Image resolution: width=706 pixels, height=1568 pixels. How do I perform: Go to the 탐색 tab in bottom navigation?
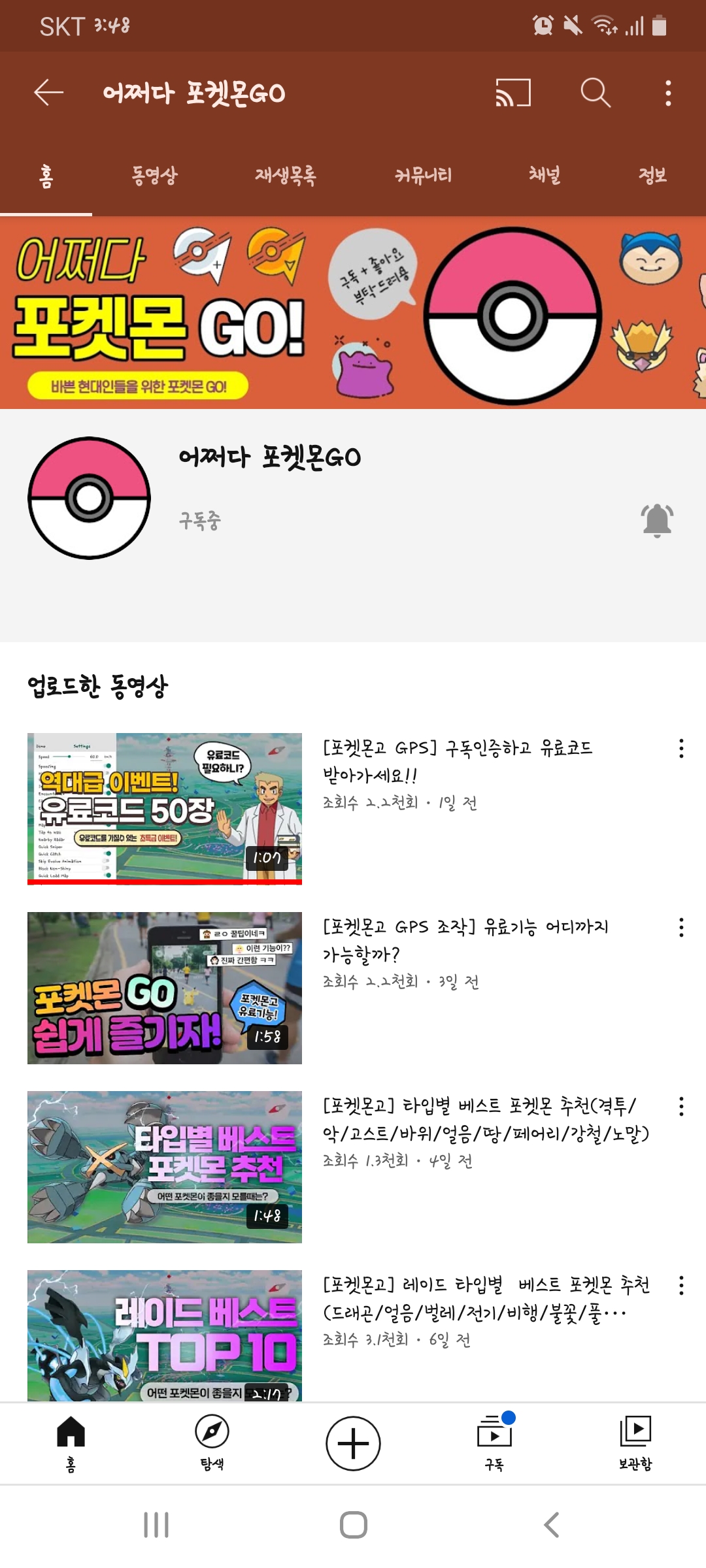click(212, 1443)
